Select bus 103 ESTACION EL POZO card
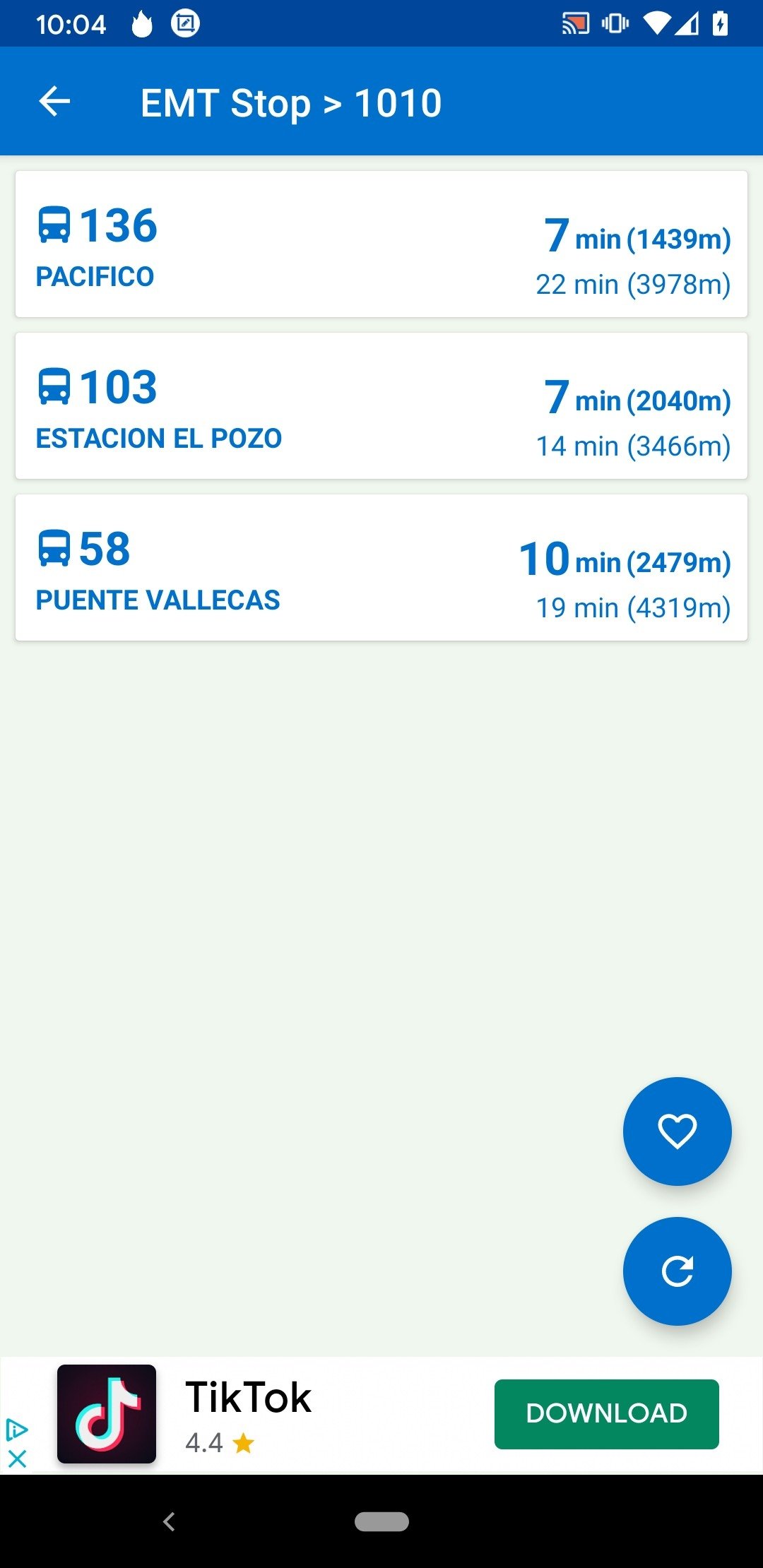The width and height of the screenshot is (763, 1568). (x=381, y=405)
